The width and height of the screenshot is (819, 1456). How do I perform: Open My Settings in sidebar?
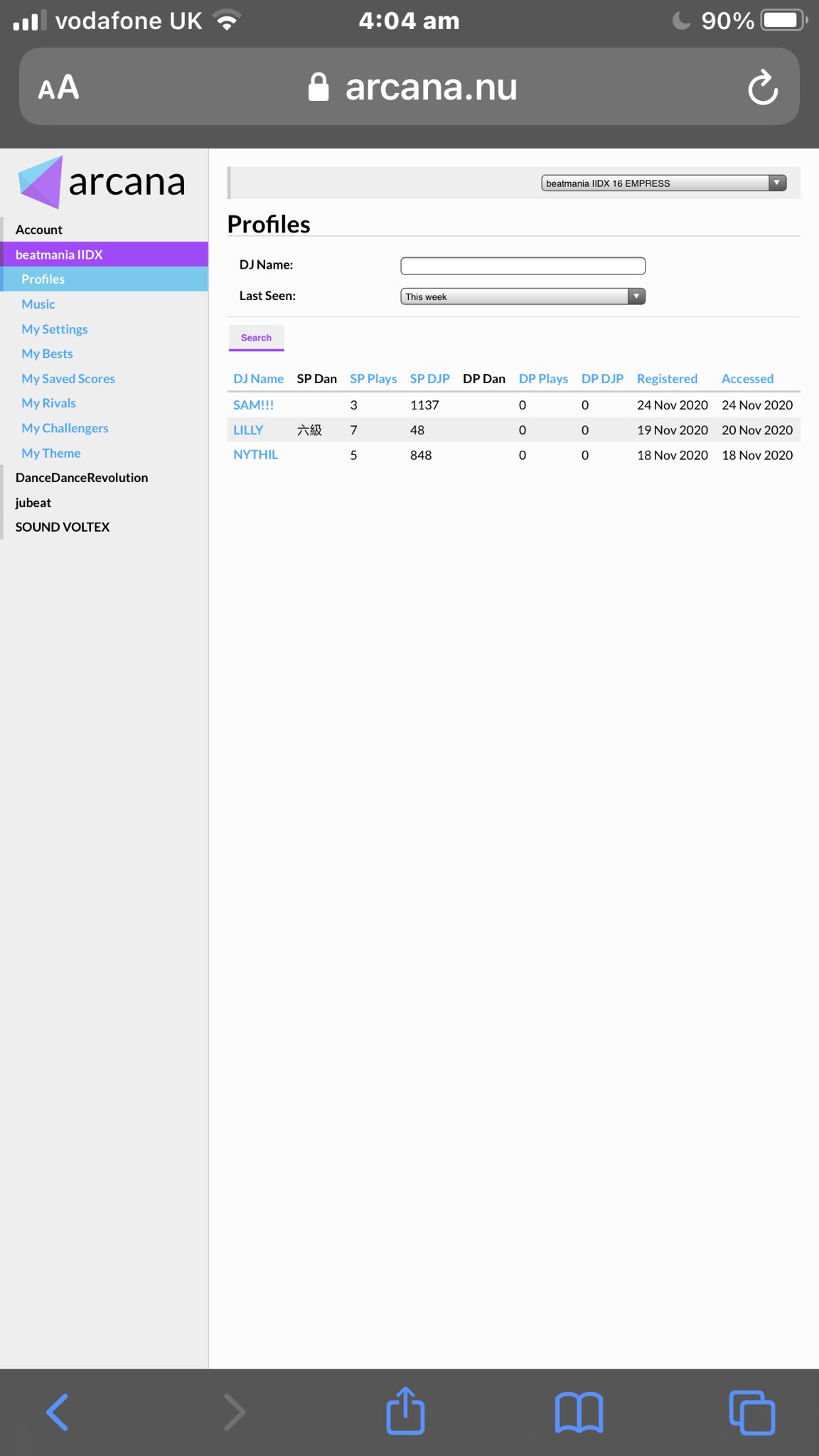pyautogui.click(x=55, y=329)
